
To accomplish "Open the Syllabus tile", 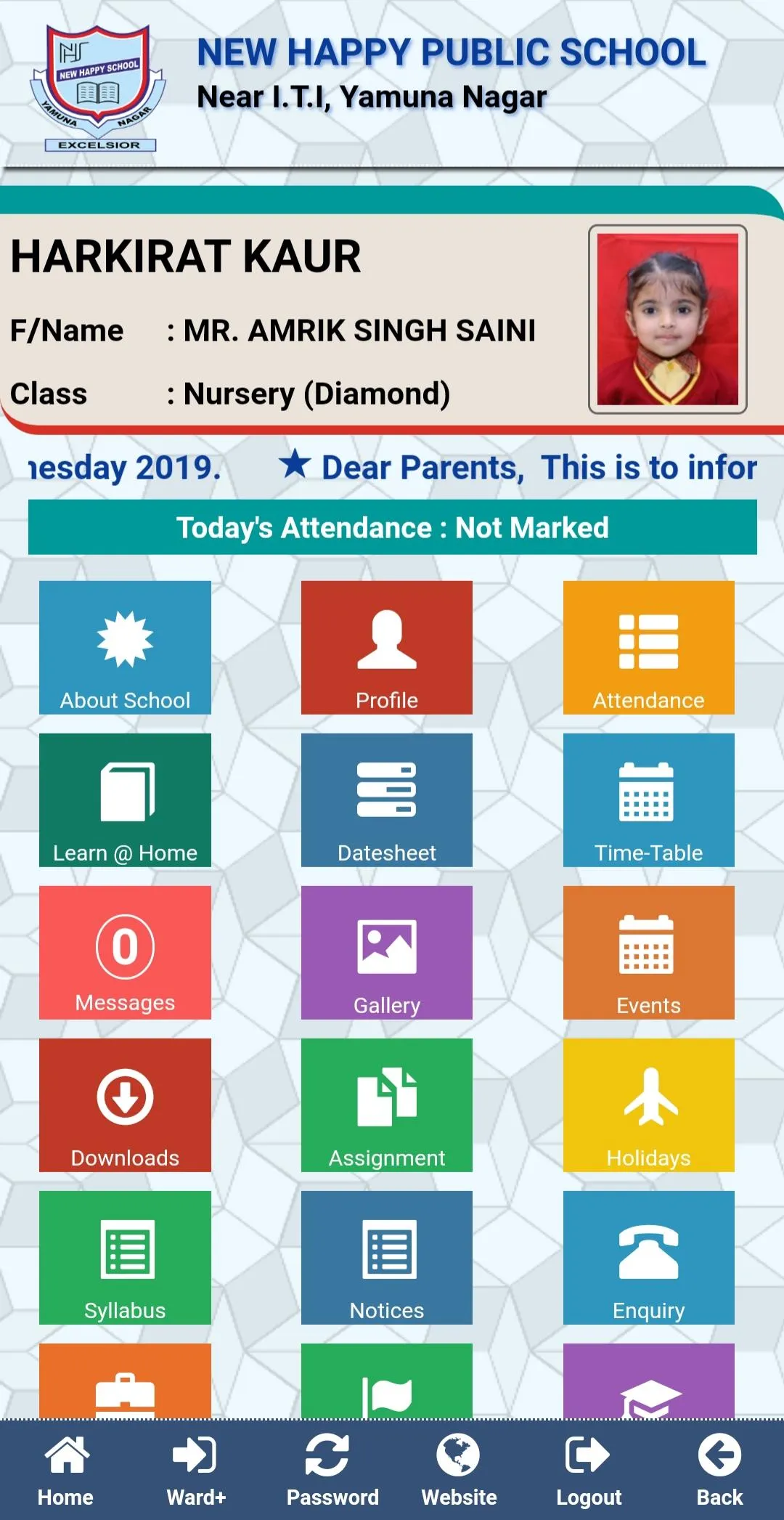I will pos(125,1257).
